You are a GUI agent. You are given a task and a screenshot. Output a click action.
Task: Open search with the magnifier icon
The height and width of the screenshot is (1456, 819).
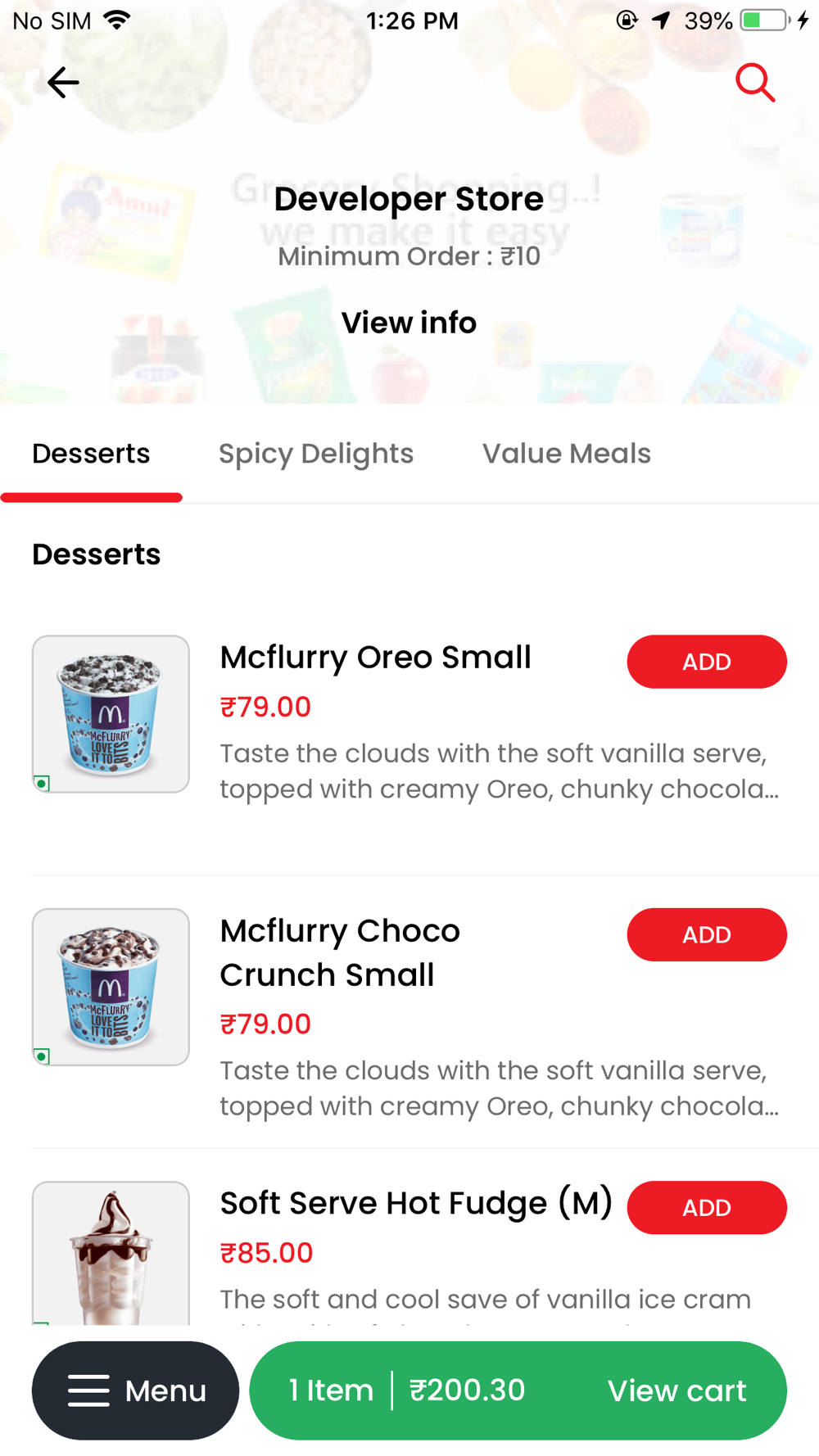754,83
